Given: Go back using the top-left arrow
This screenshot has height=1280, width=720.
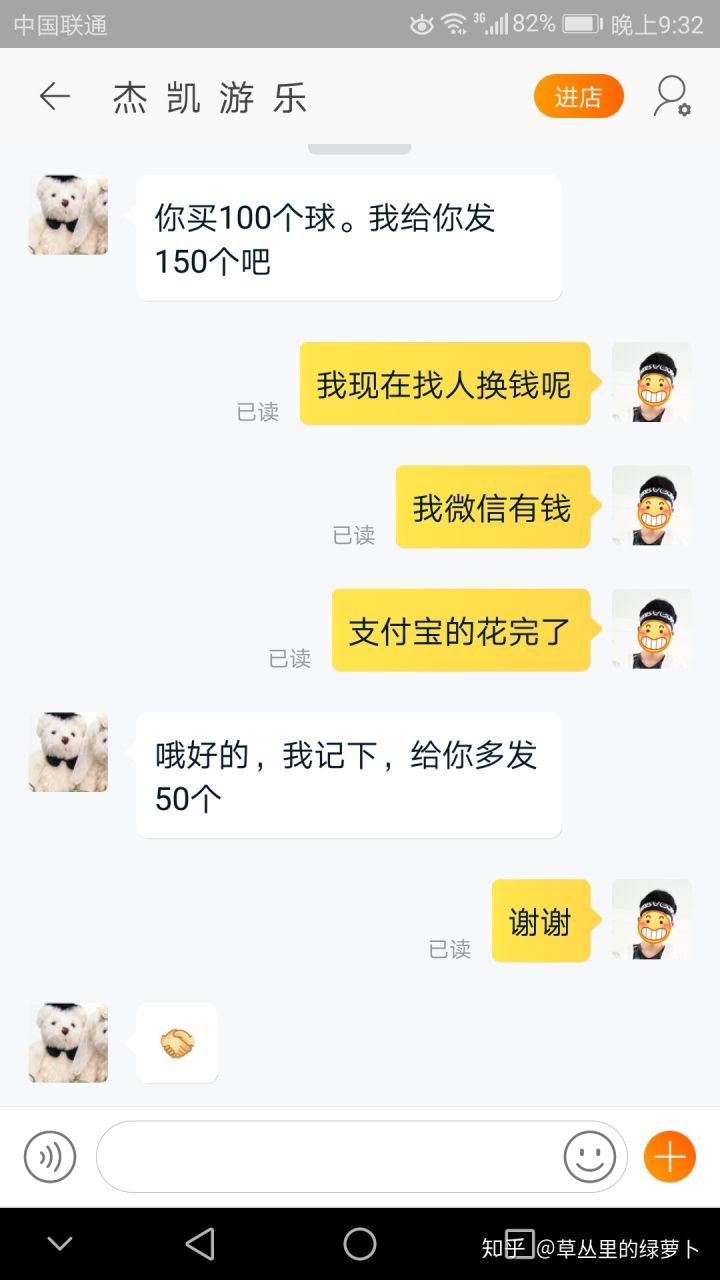Looking at the screenshot, I should [x=55, y=97].
